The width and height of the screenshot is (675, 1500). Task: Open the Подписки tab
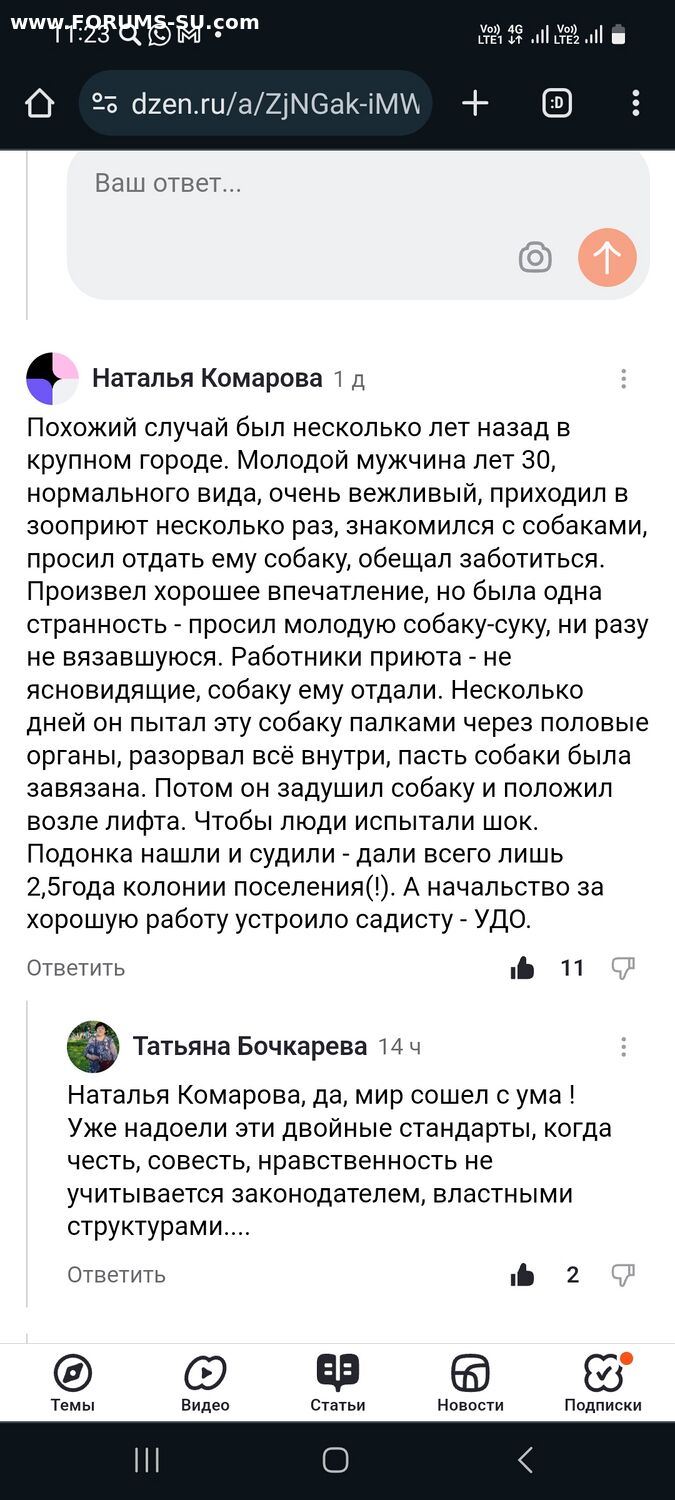tap(603, 1384)
